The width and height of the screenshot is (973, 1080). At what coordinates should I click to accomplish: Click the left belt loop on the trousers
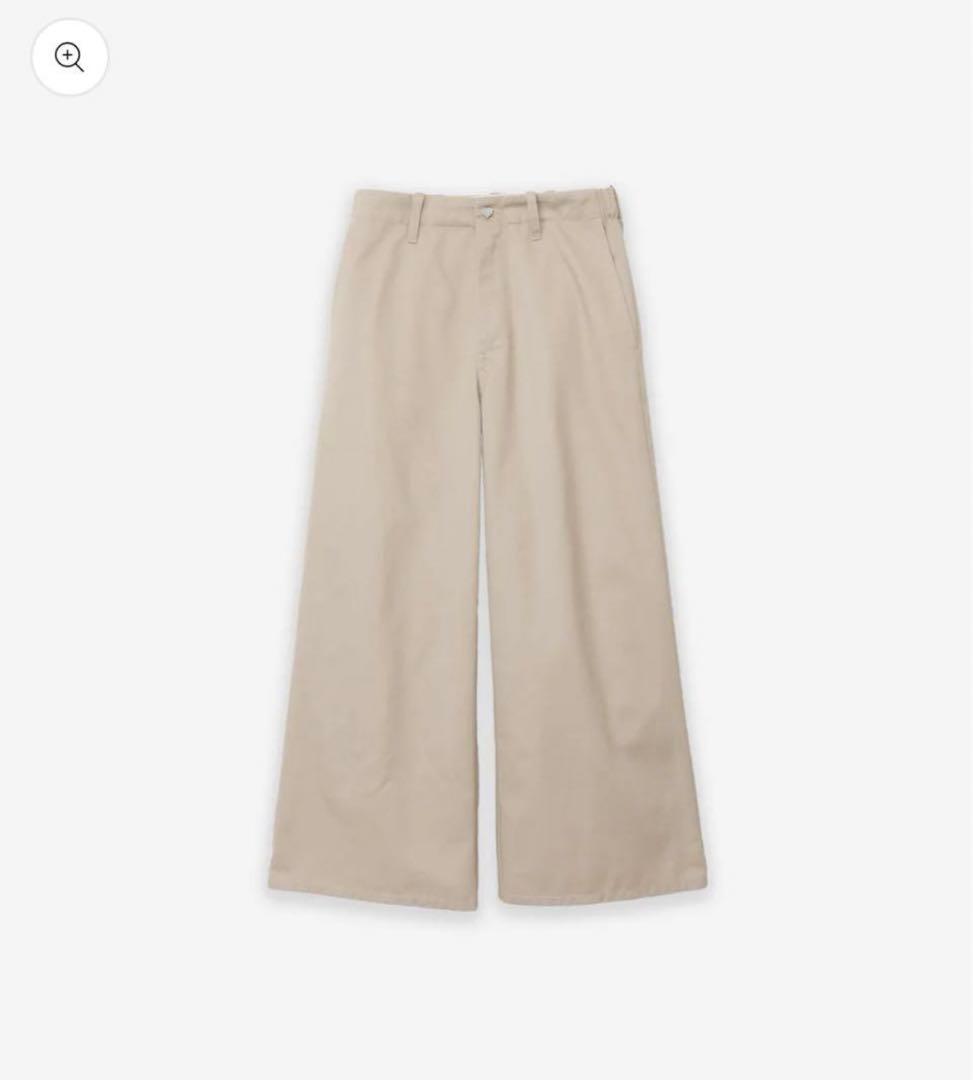point(416,215)
